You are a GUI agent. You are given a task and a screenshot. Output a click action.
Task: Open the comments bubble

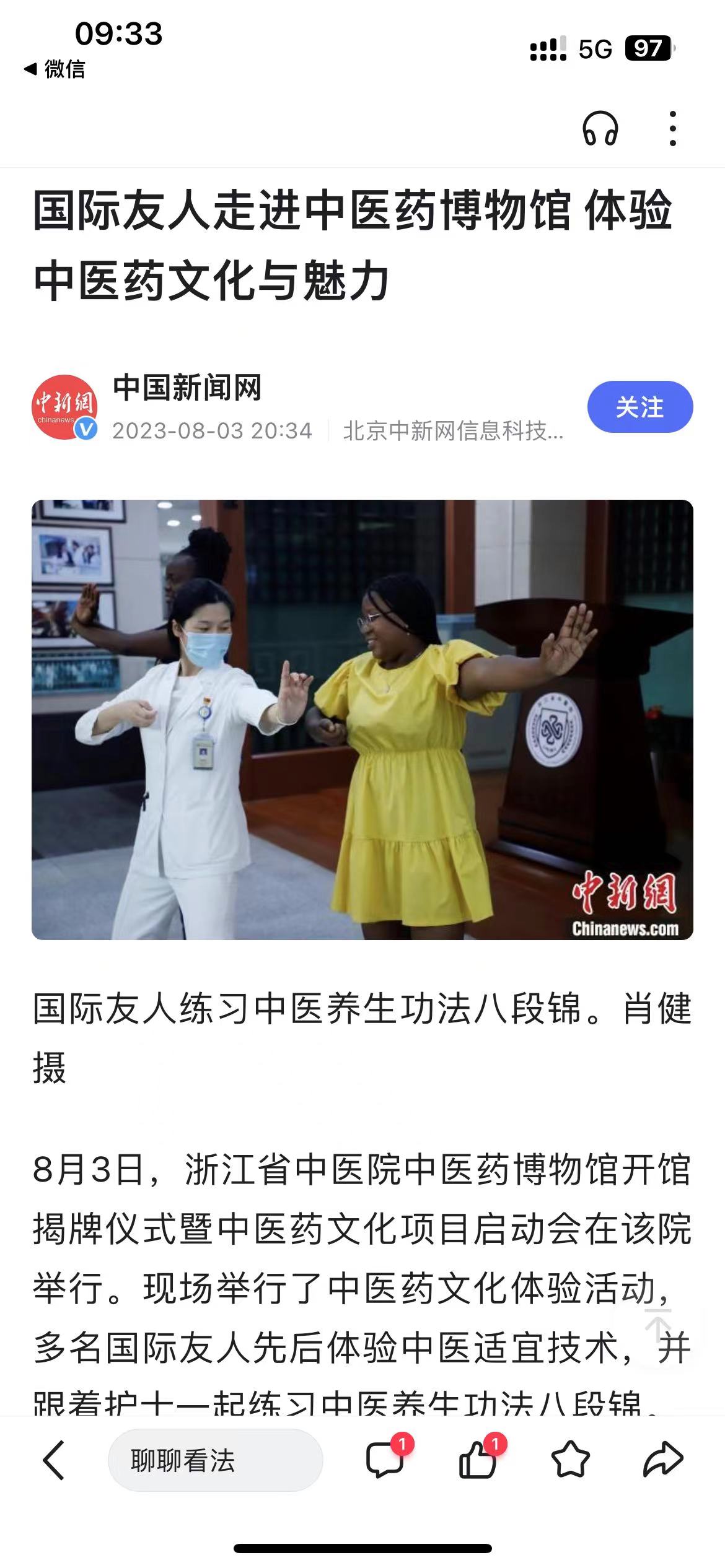(385, 1460)
